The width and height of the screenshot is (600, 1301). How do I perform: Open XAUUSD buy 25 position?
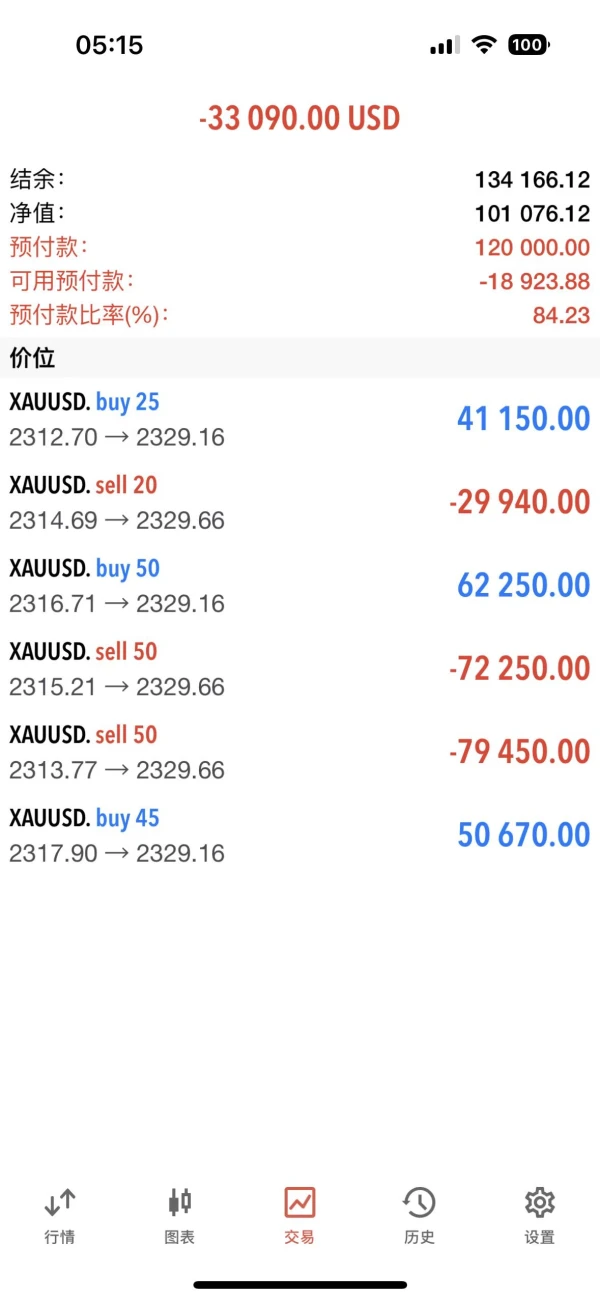[x=300, y=419]
